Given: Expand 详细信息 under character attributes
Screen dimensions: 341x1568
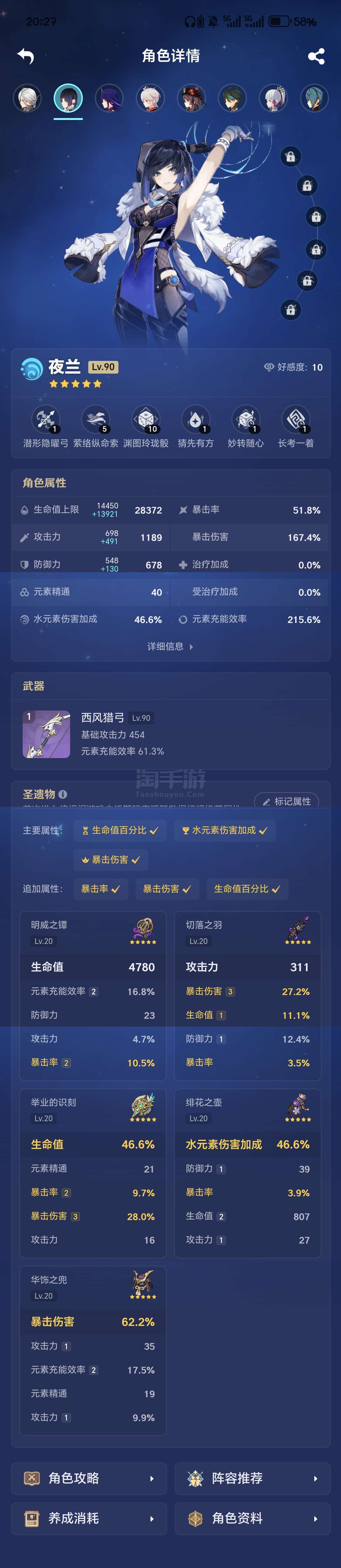Looking at the screenshot, I should tap(170, 646).
